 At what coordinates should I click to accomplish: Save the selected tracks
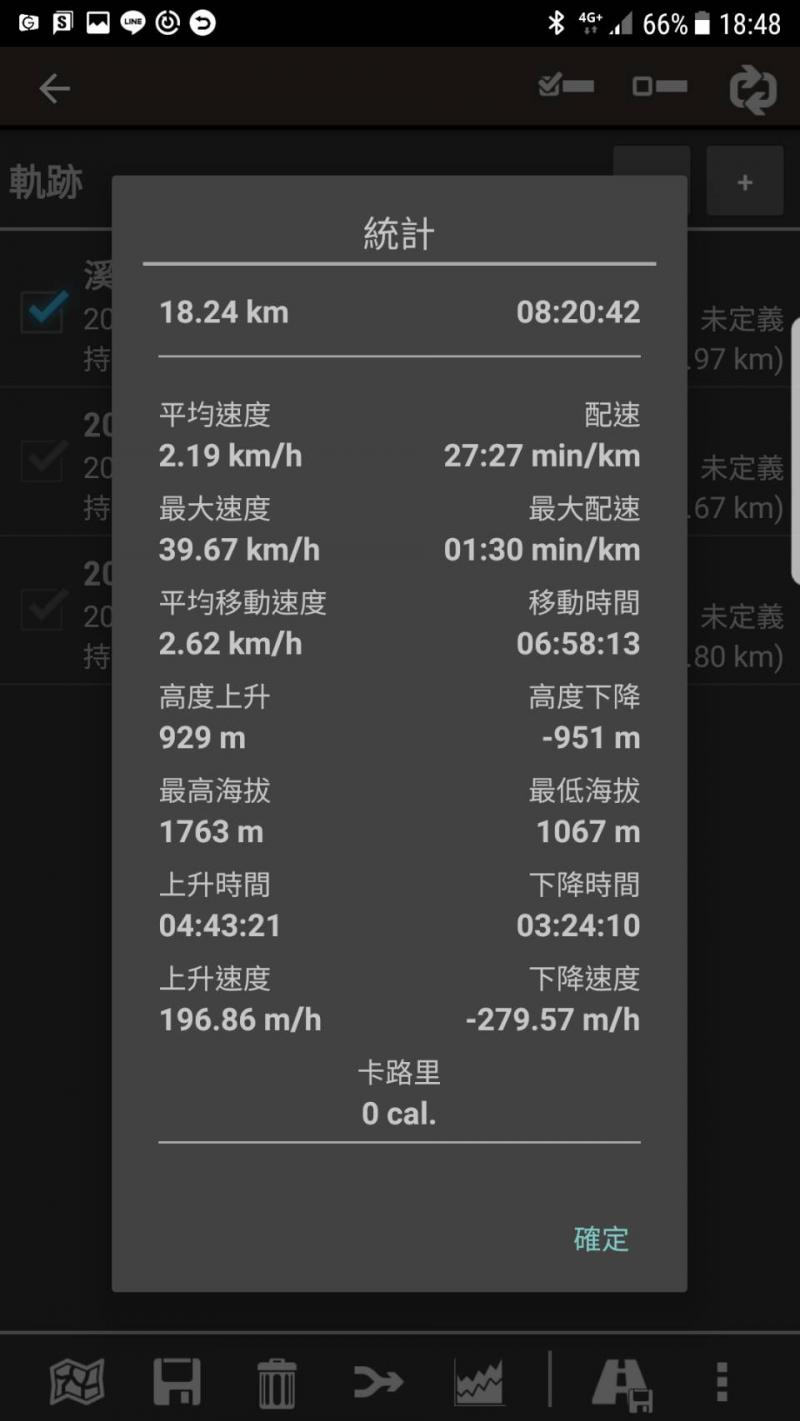[177, 1382]
